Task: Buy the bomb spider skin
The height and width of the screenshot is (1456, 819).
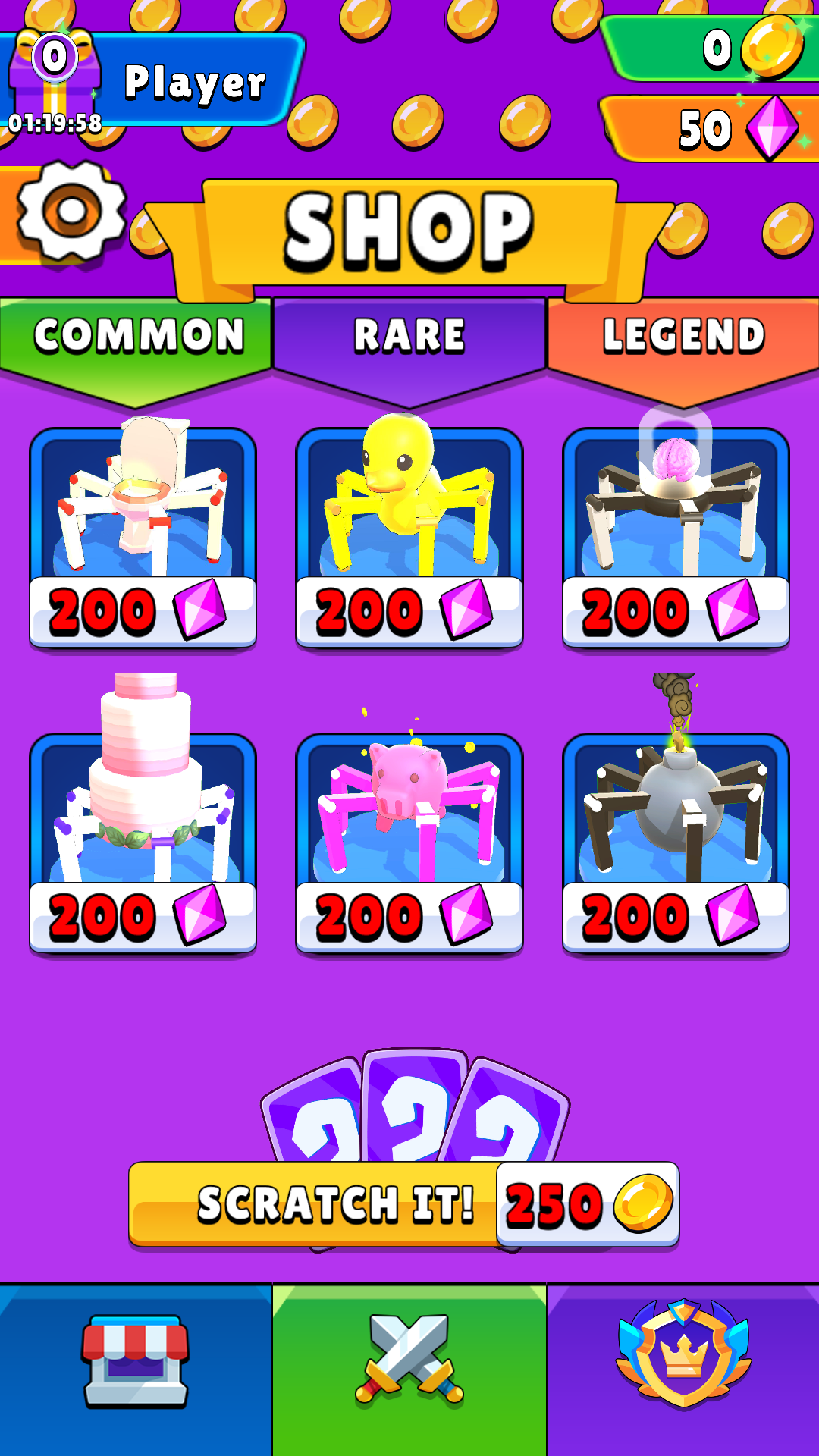Action: pyautogui.click(x=676, y=842)
